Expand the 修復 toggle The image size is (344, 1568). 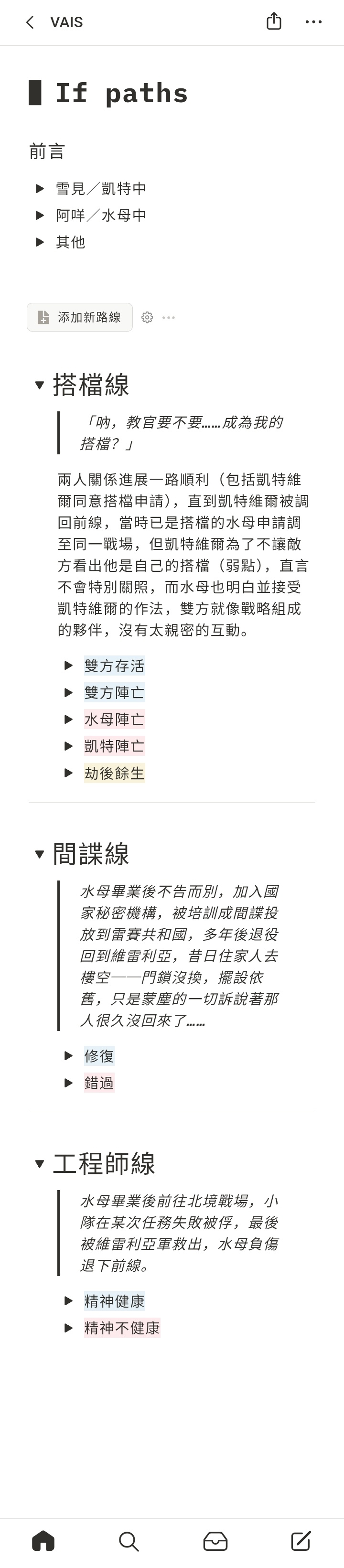69,1056
